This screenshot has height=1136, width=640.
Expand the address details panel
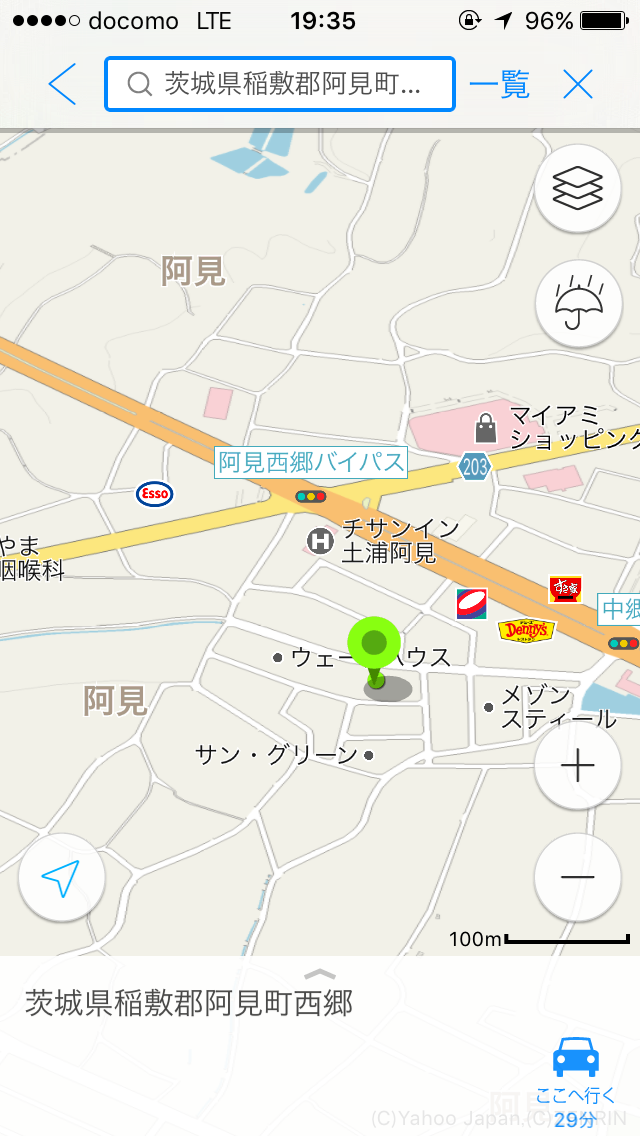pos(319,974)
